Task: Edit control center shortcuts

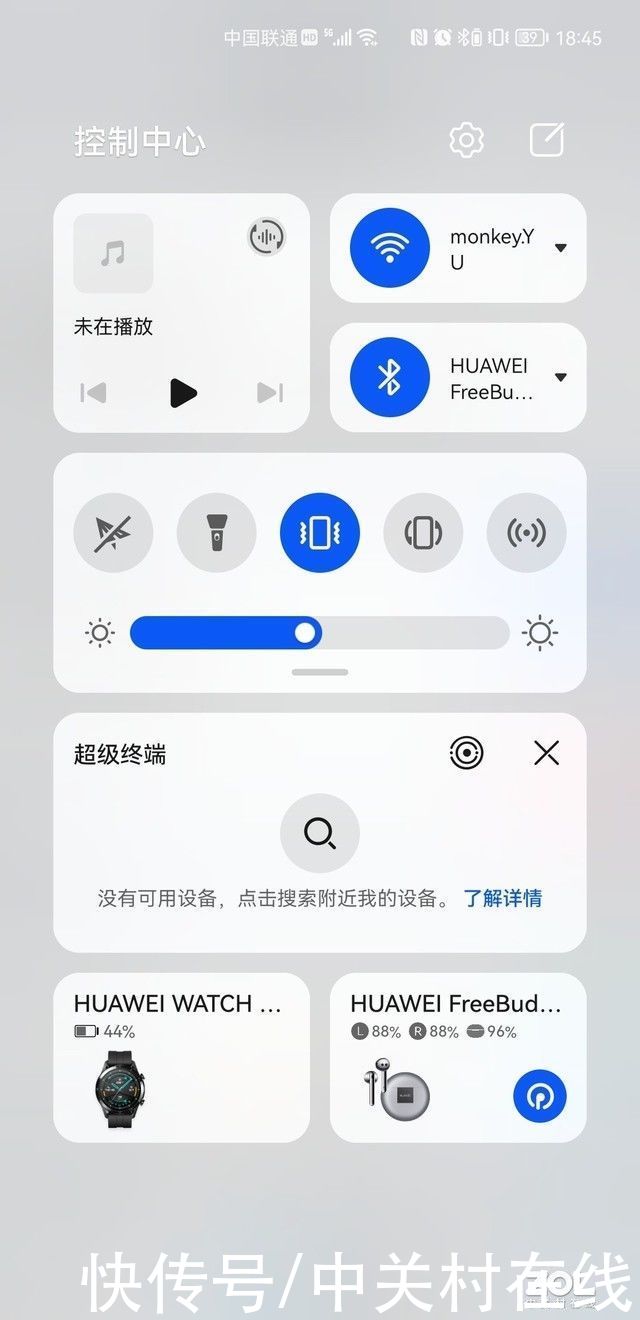Action: point(547,140)
